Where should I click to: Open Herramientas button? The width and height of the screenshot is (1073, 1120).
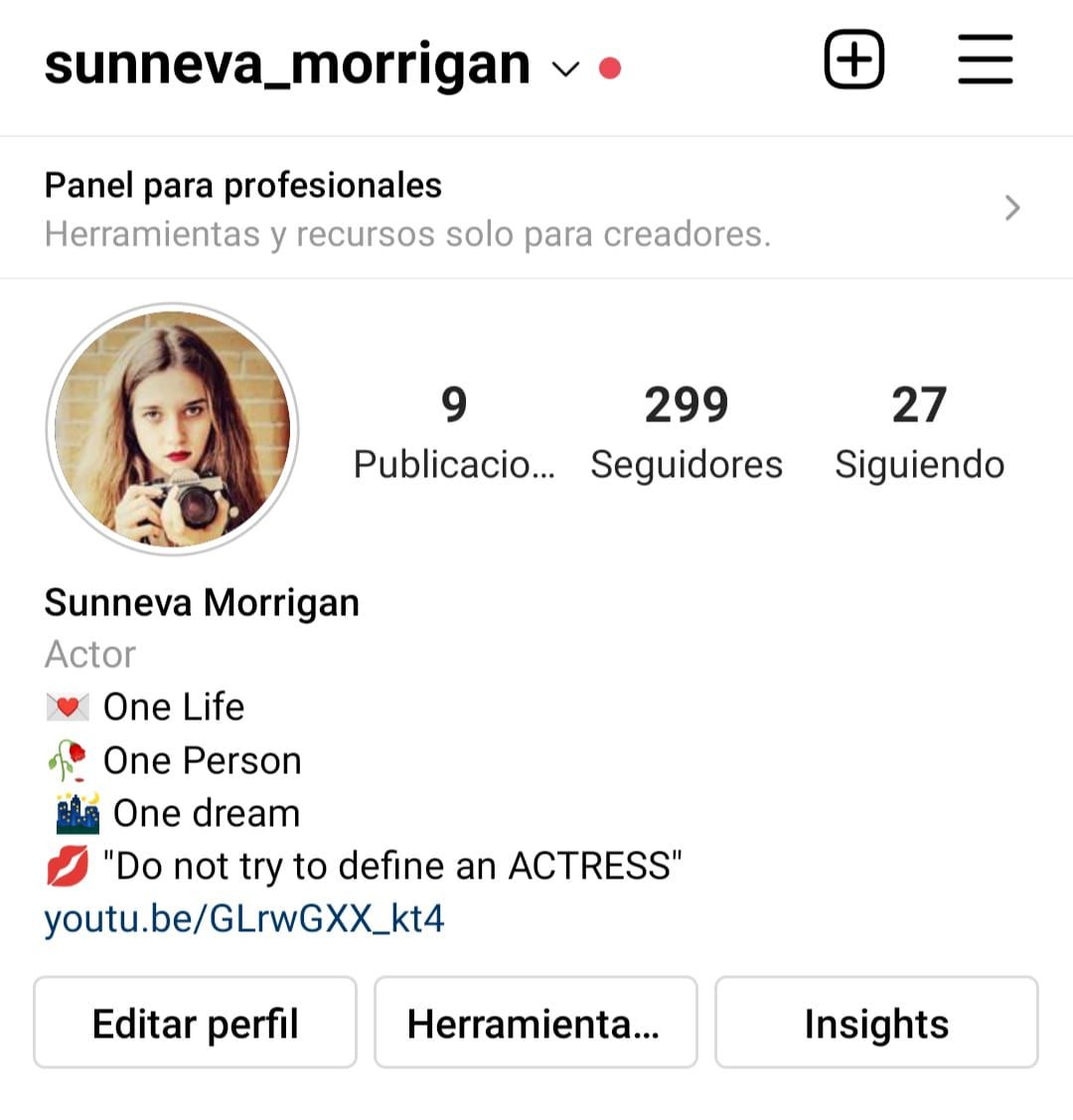535,1023
